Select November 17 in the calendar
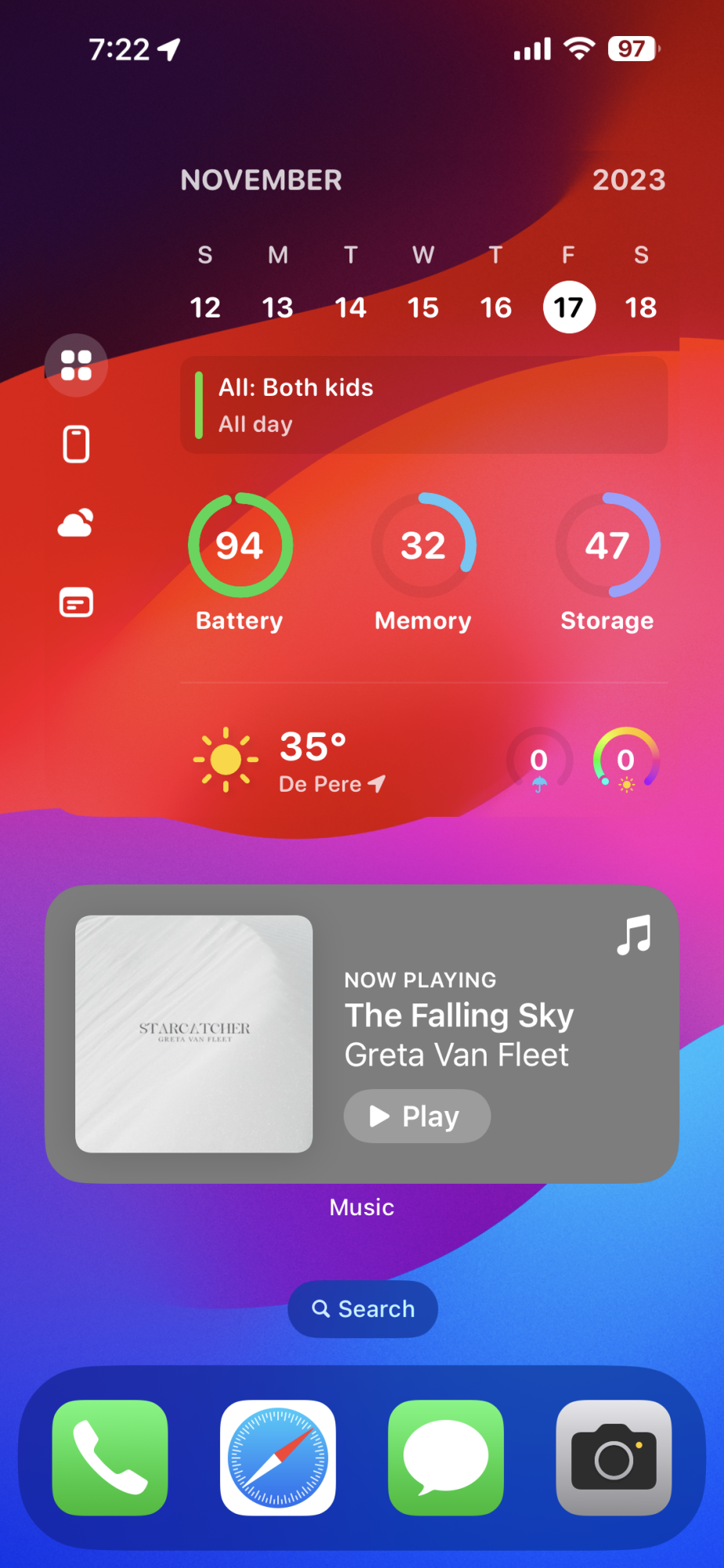Image resolution: width=724 pixels, height=1568 pixels. click(569, 307)
